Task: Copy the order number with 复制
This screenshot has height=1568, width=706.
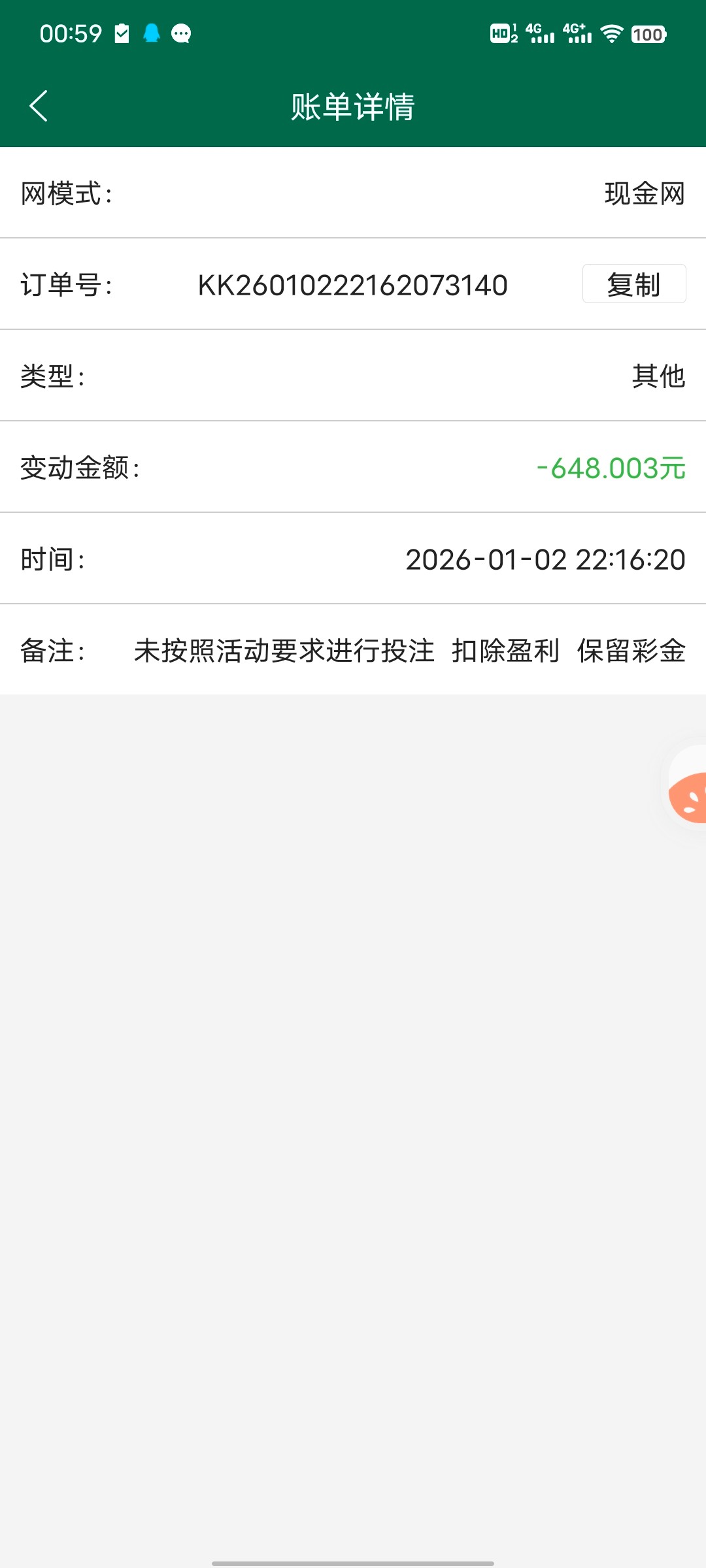Action: pos(633,284)
